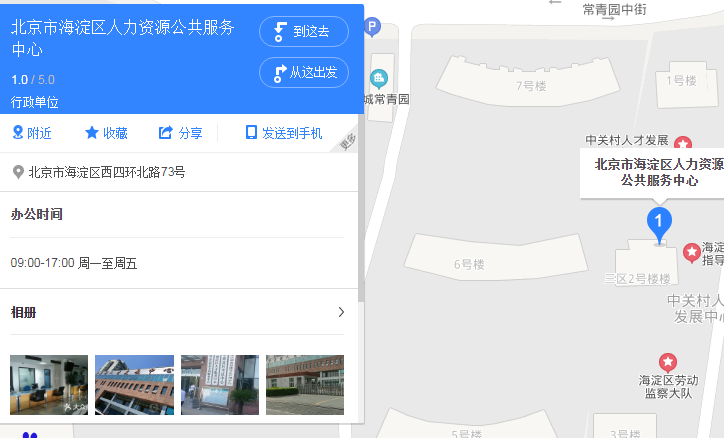Expand the 相册 album section
Image resolution: width=724 pixels, height=438 pixels.
340,312
